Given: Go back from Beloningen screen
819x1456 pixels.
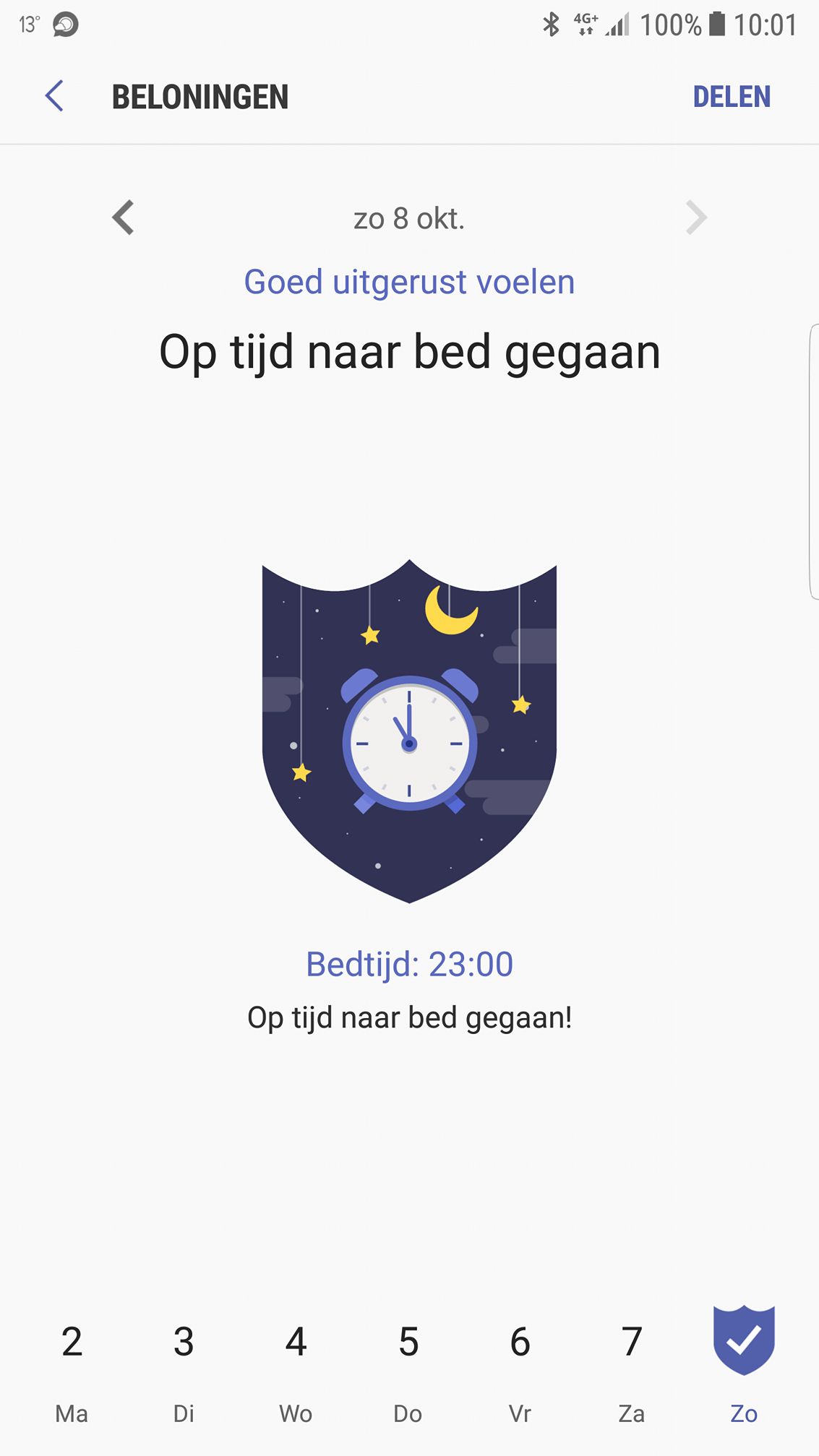Looking at the screenshot, I should coord(55,96).
